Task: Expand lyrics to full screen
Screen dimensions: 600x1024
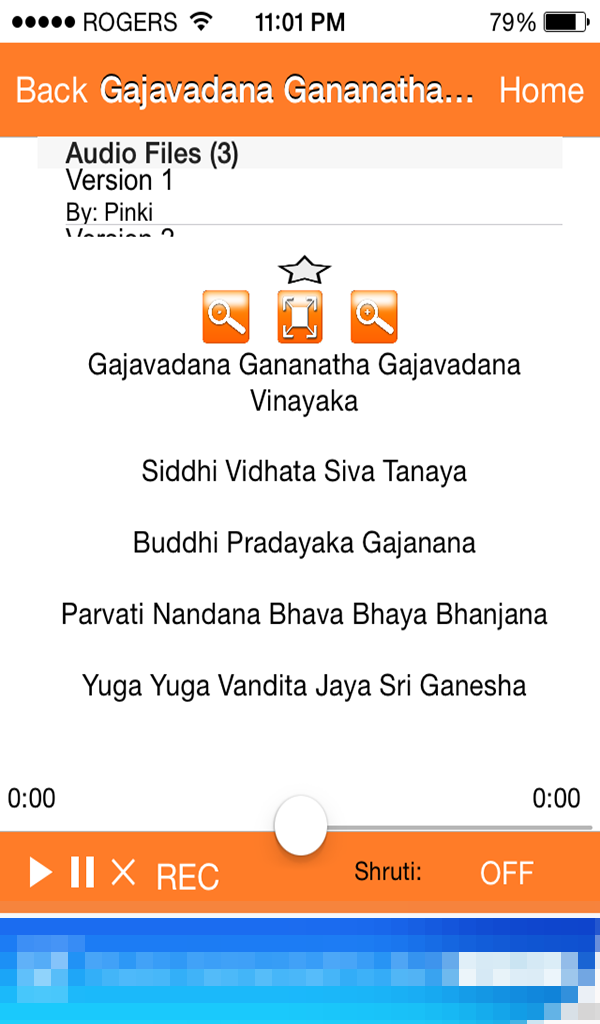Action: pyautogui.click(x=300, y=317)
